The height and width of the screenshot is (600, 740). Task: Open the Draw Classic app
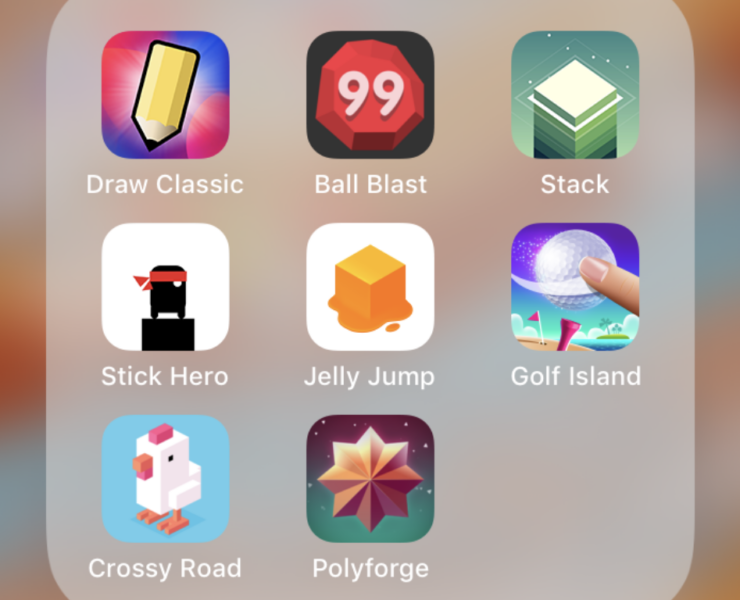point(165,95)
